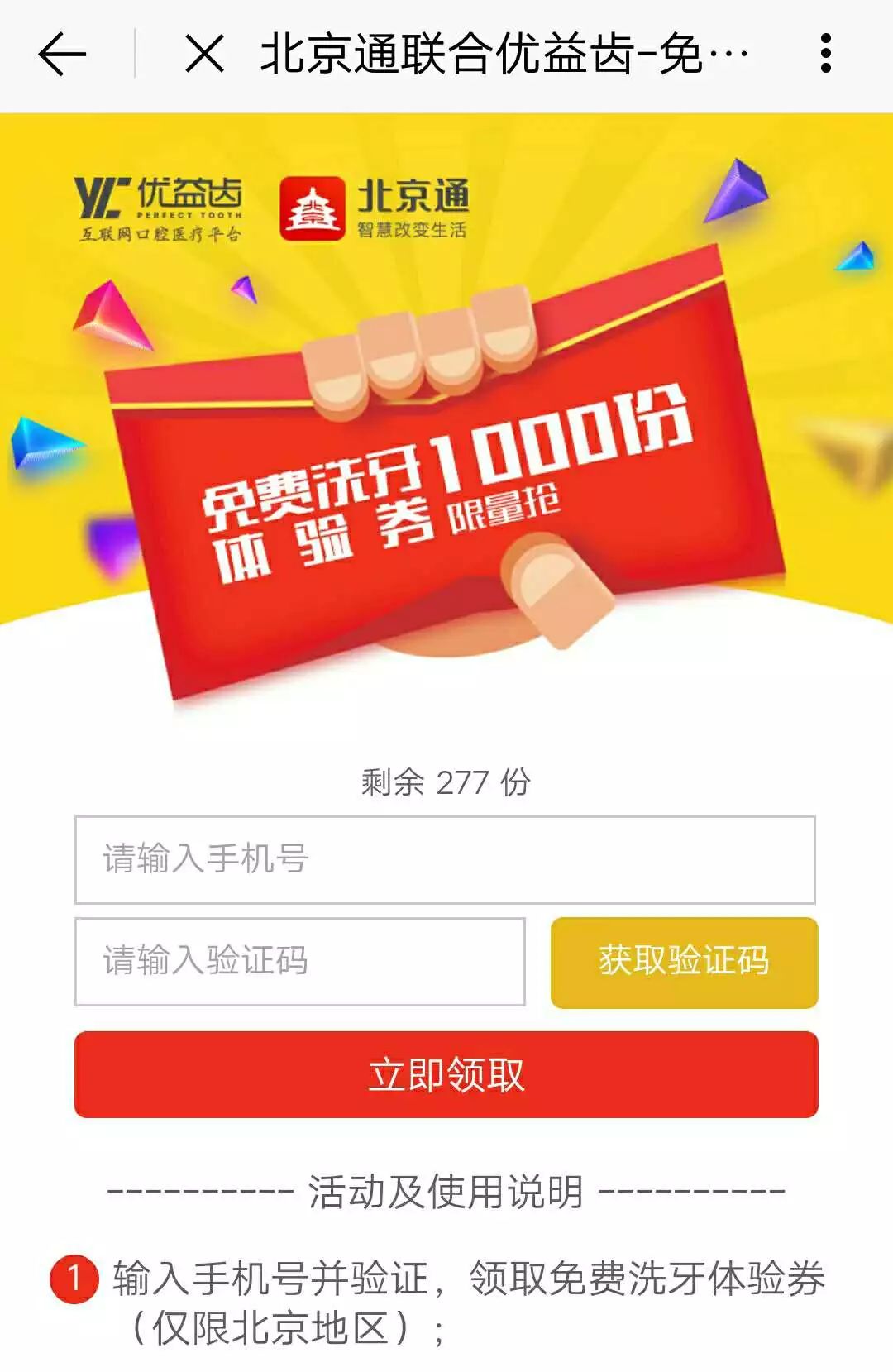
Task: Tap 获取验证码 to get code
Action: point(684,962)
